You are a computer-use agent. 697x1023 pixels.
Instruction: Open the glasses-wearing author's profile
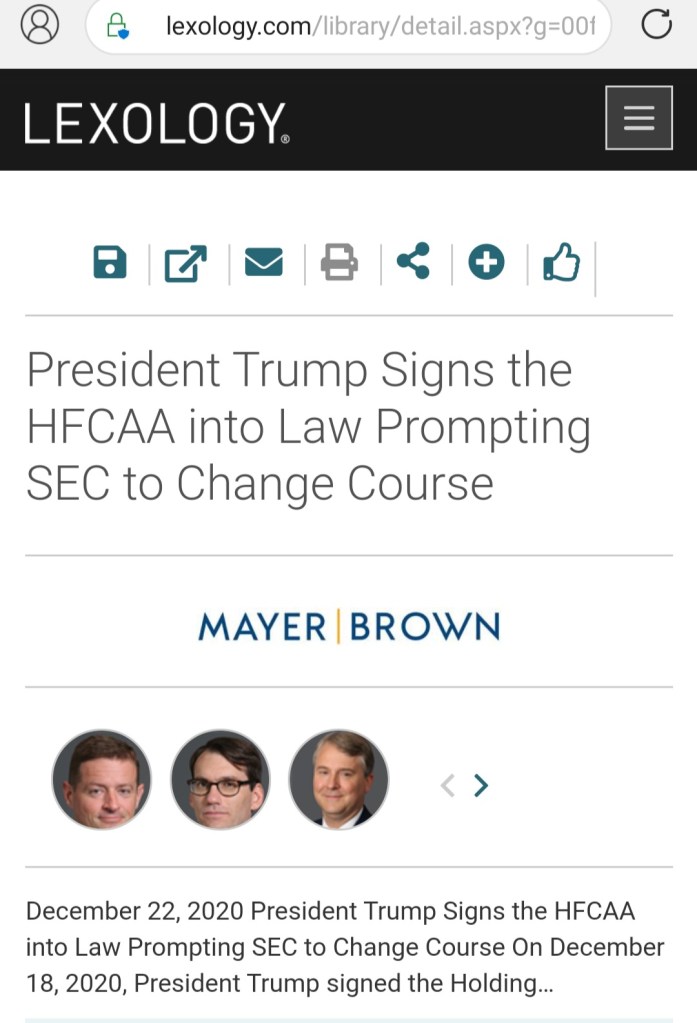(220, 780)
